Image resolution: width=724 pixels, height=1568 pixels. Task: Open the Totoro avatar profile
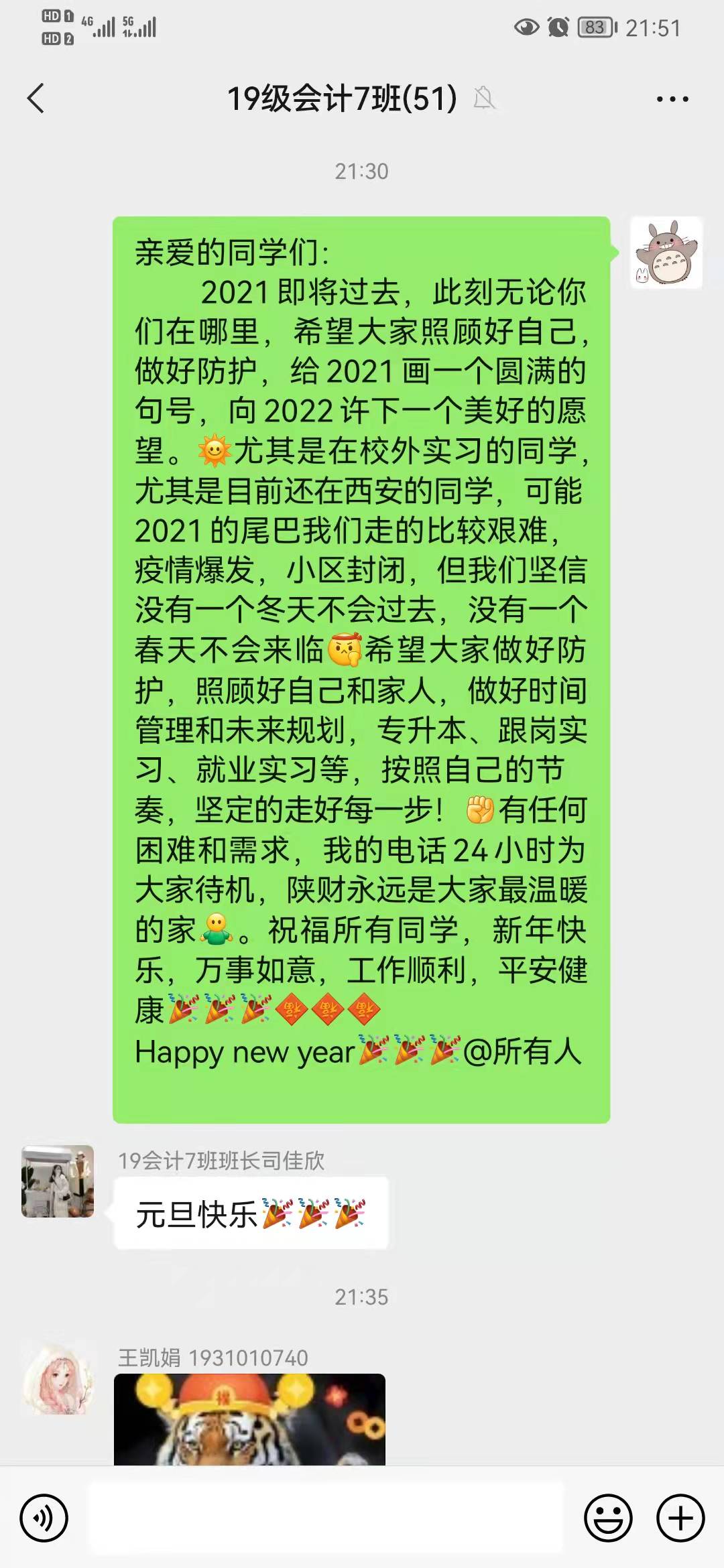666,253
